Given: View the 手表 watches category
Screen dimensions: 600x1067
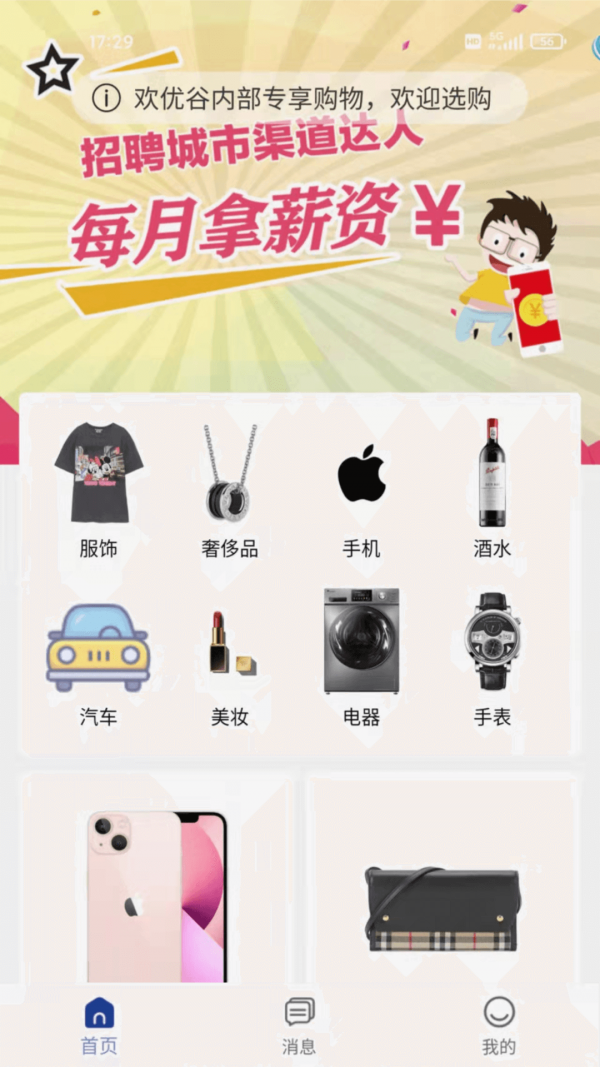Looking at the screenshot, I should pyautogui.click(x=492, y=661).
